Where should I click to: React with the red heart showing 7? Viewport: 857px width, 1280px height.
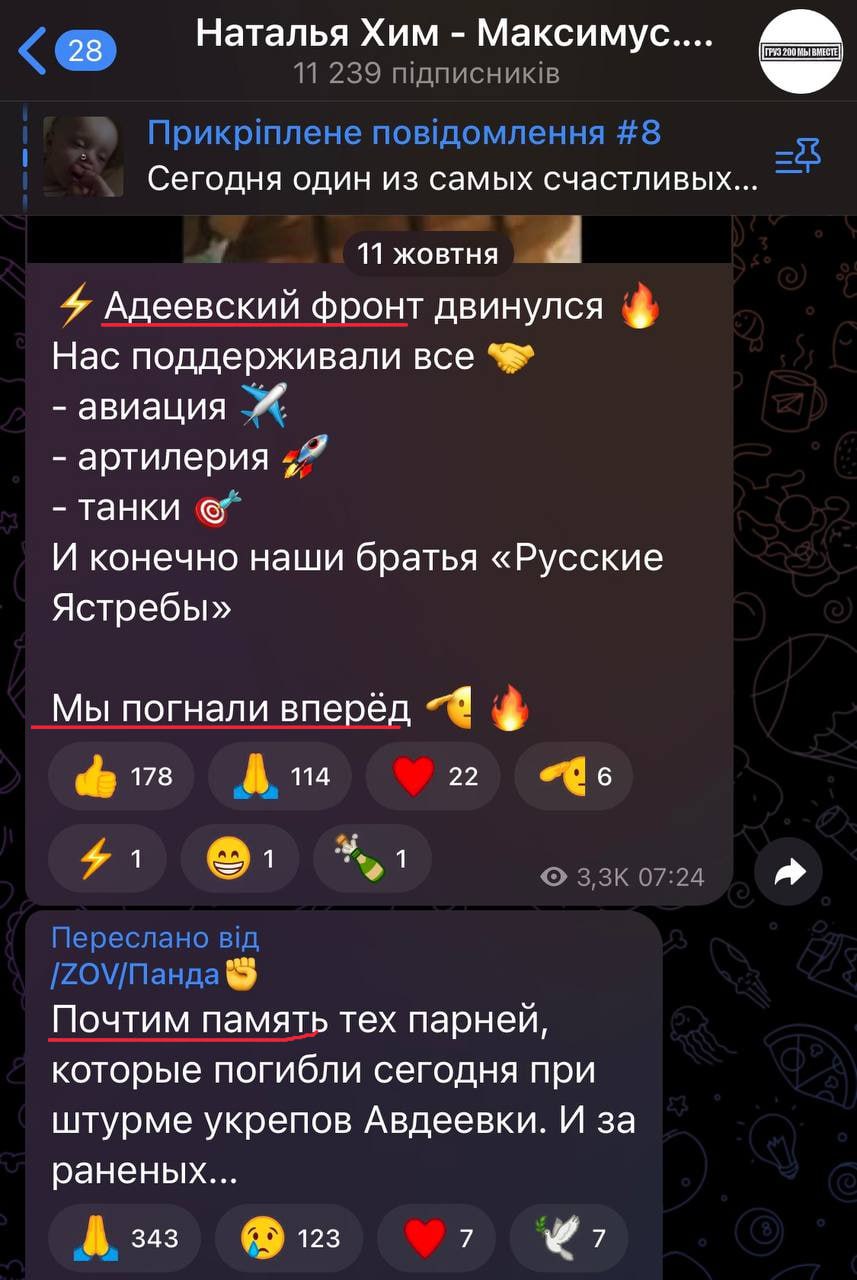[x=437, y=1238]
